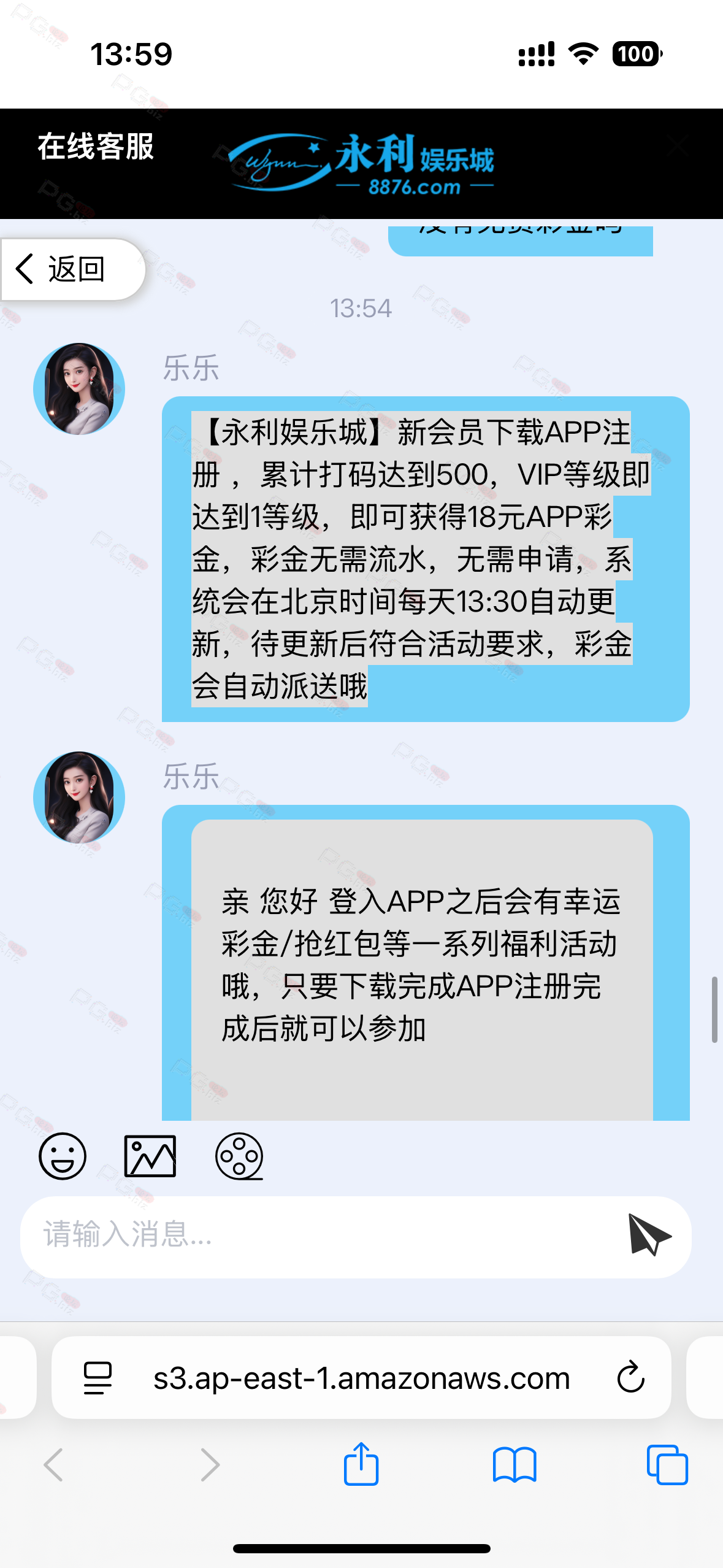Screen dimensions: 723x1568
Task: Open the emoji picker
Action: coord(63,1156)
